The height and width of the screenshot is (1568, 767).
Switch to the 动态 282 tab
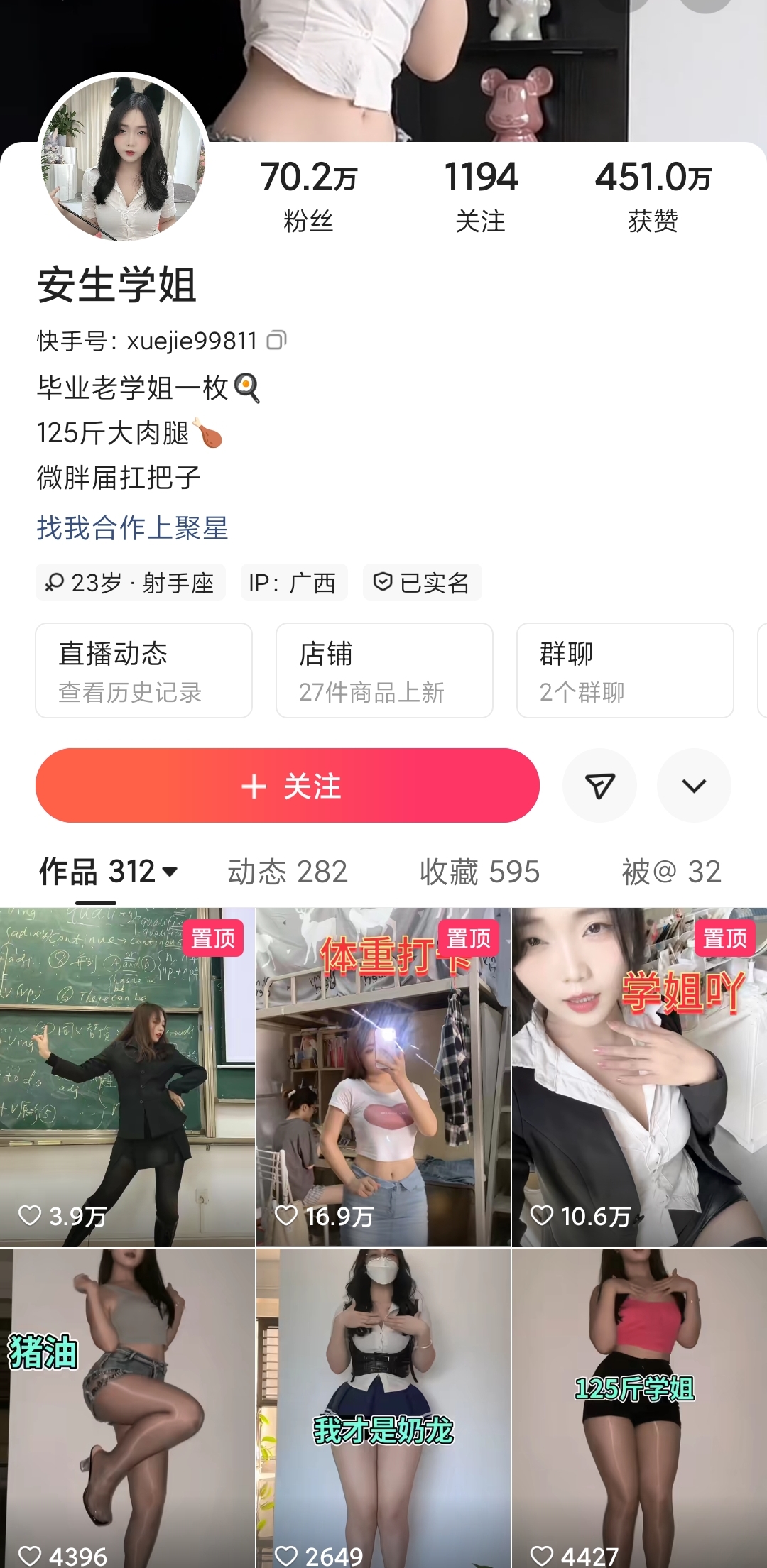[288, 872]
